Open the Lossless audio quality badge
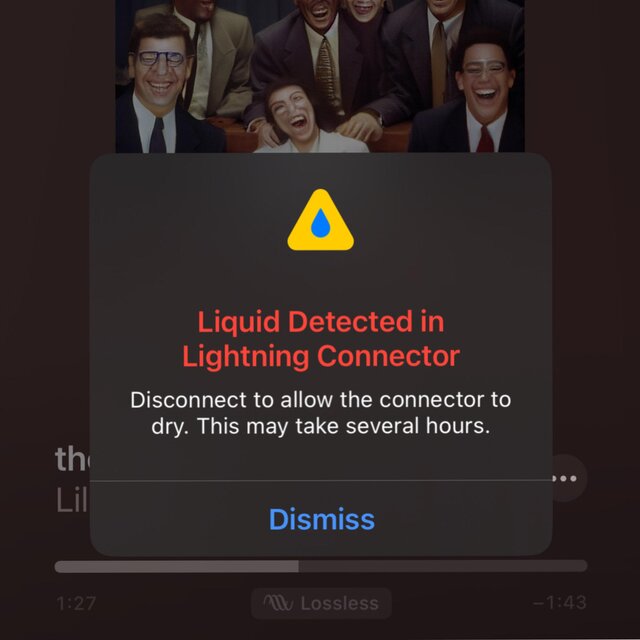The width and height of the screenshot is (640, 640). pyautogui.click(x=321, y=603)
